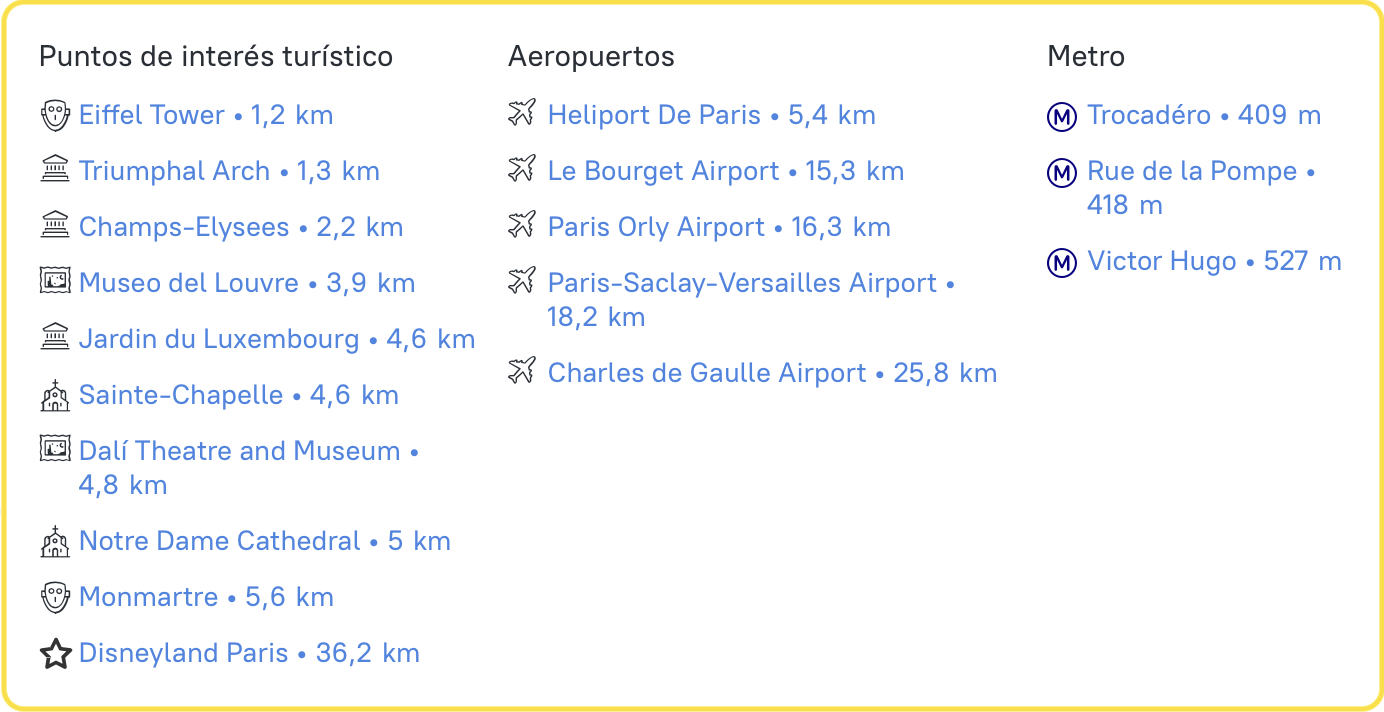
Task: View Paris-Saclay-Versailles Airport link
Action: (742, 283)
